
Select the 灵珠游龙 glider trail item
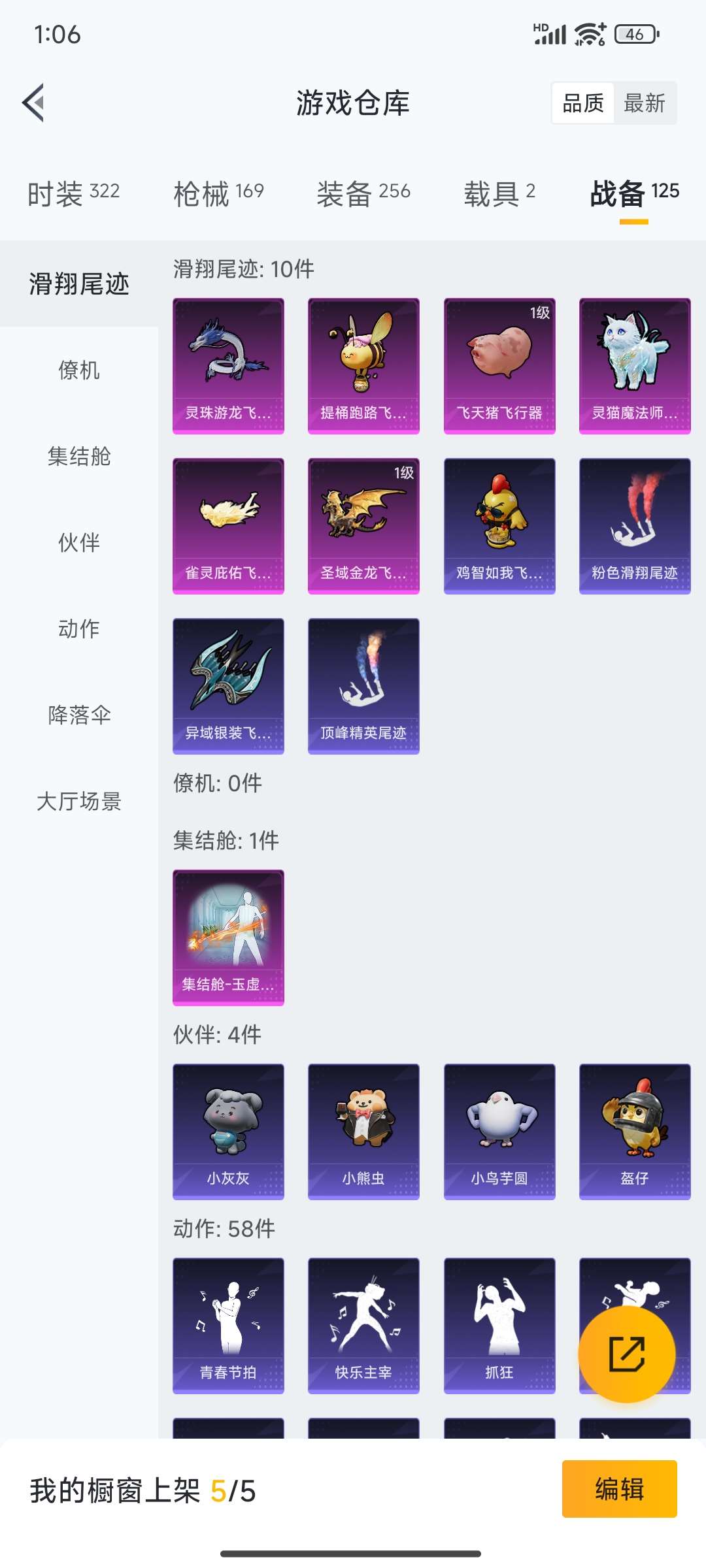pos(228,364)
